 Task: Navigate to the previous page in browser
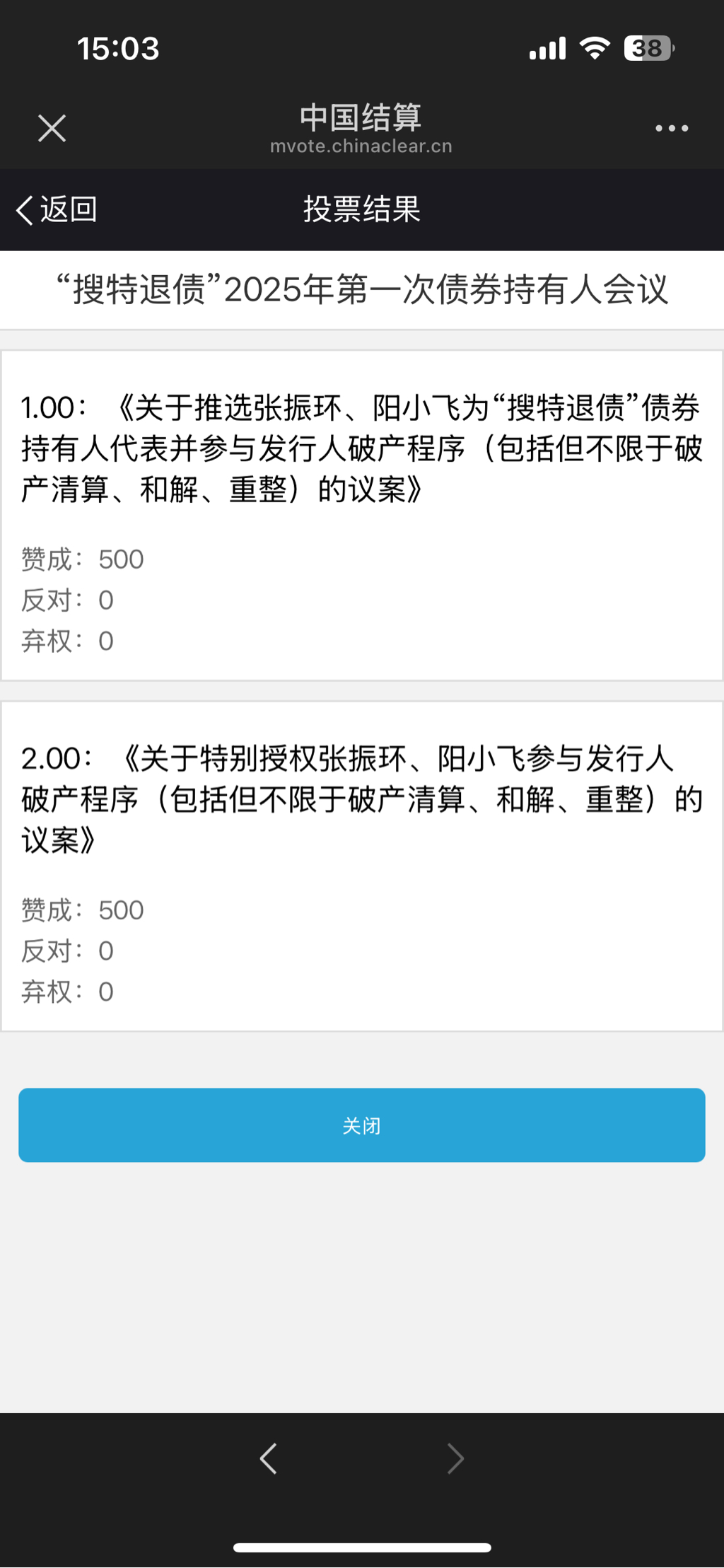(269, 1458)
